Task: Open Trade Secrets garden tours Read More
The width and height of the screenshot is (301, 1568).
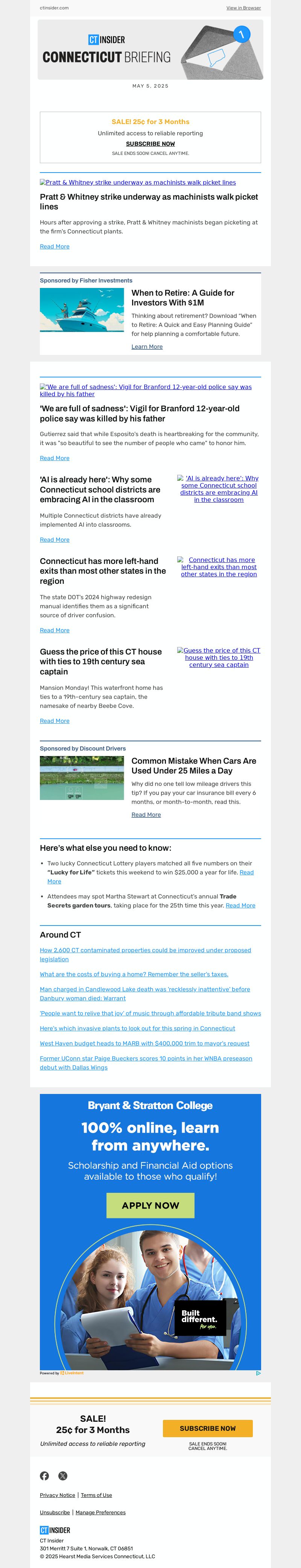Action: tap(240, 905)
